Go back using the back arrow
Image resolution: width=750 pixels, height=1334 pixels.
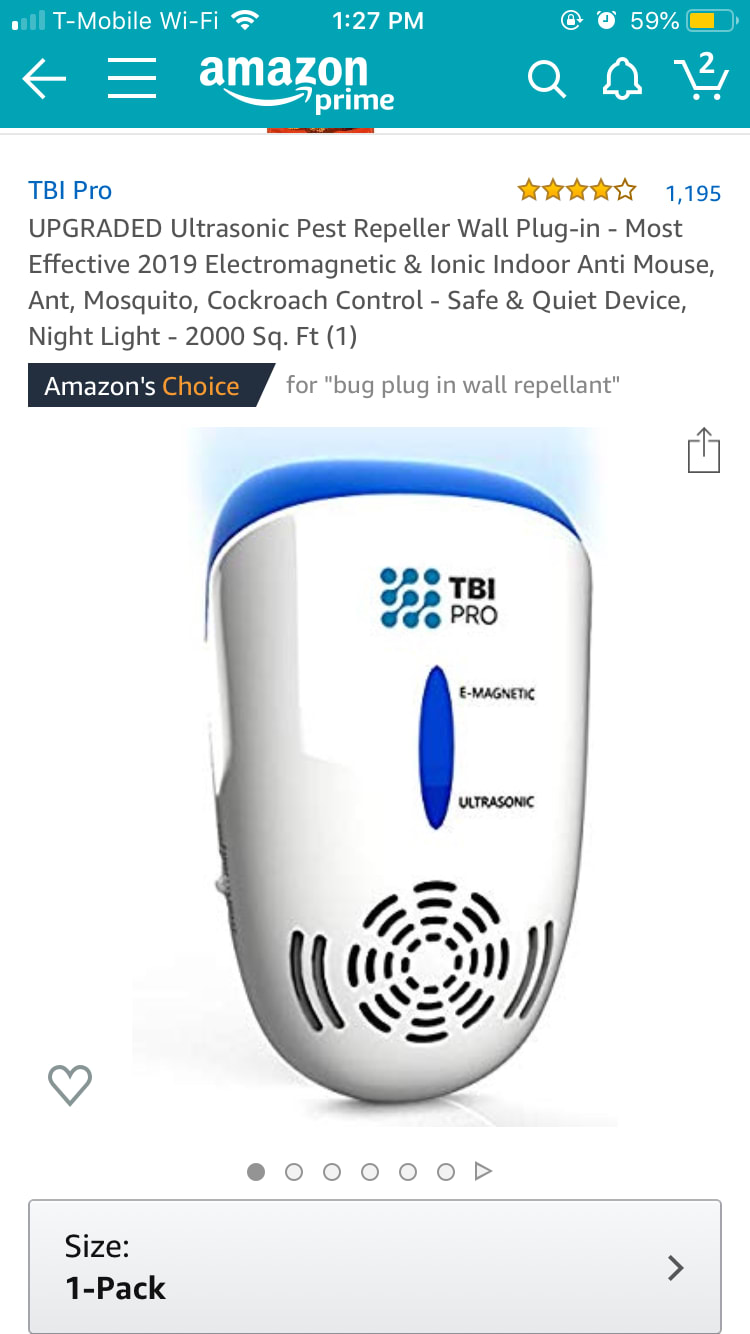click(44, 79)
